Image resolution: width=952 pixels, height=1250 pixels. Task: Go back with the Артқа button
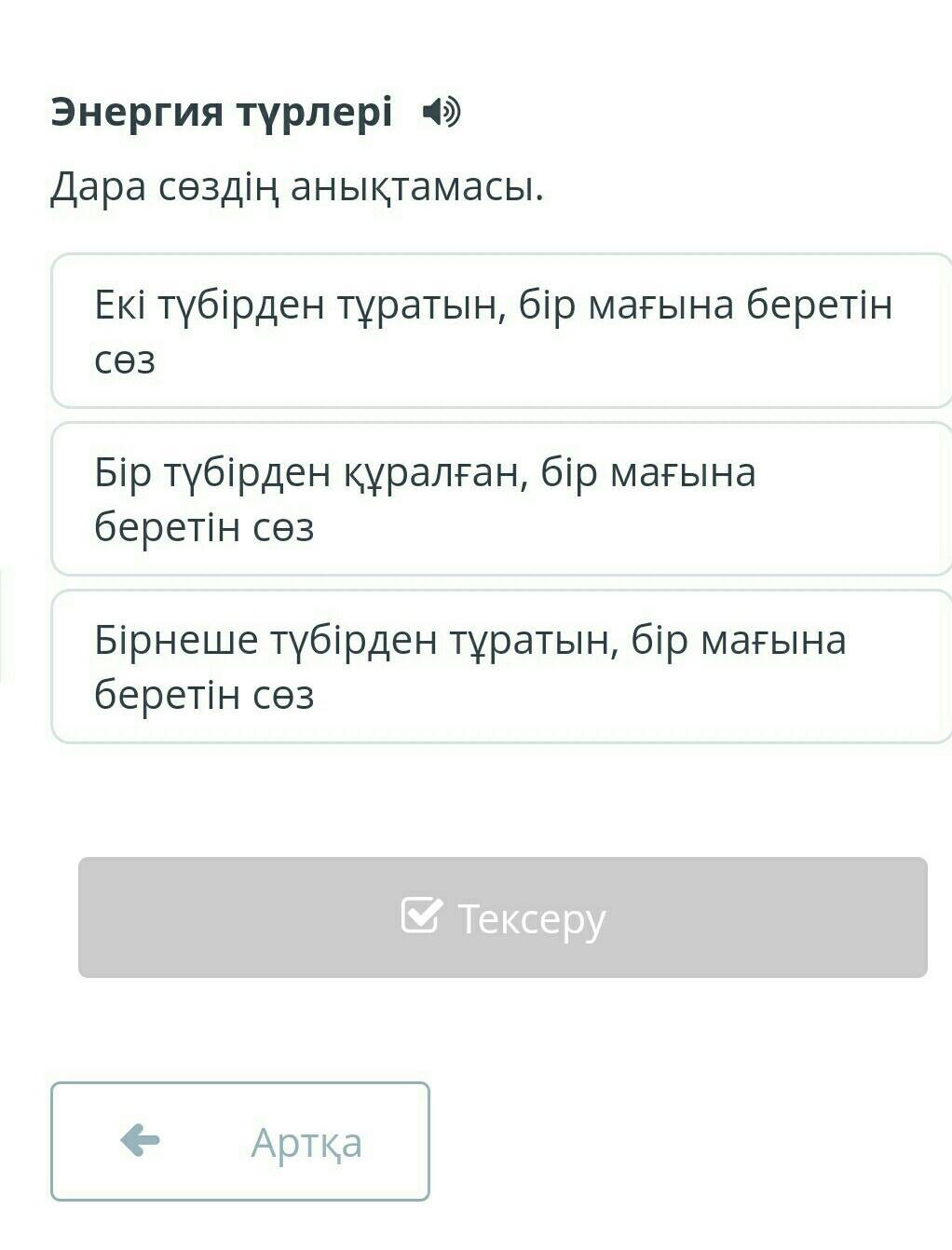[x=240, y=1141]
